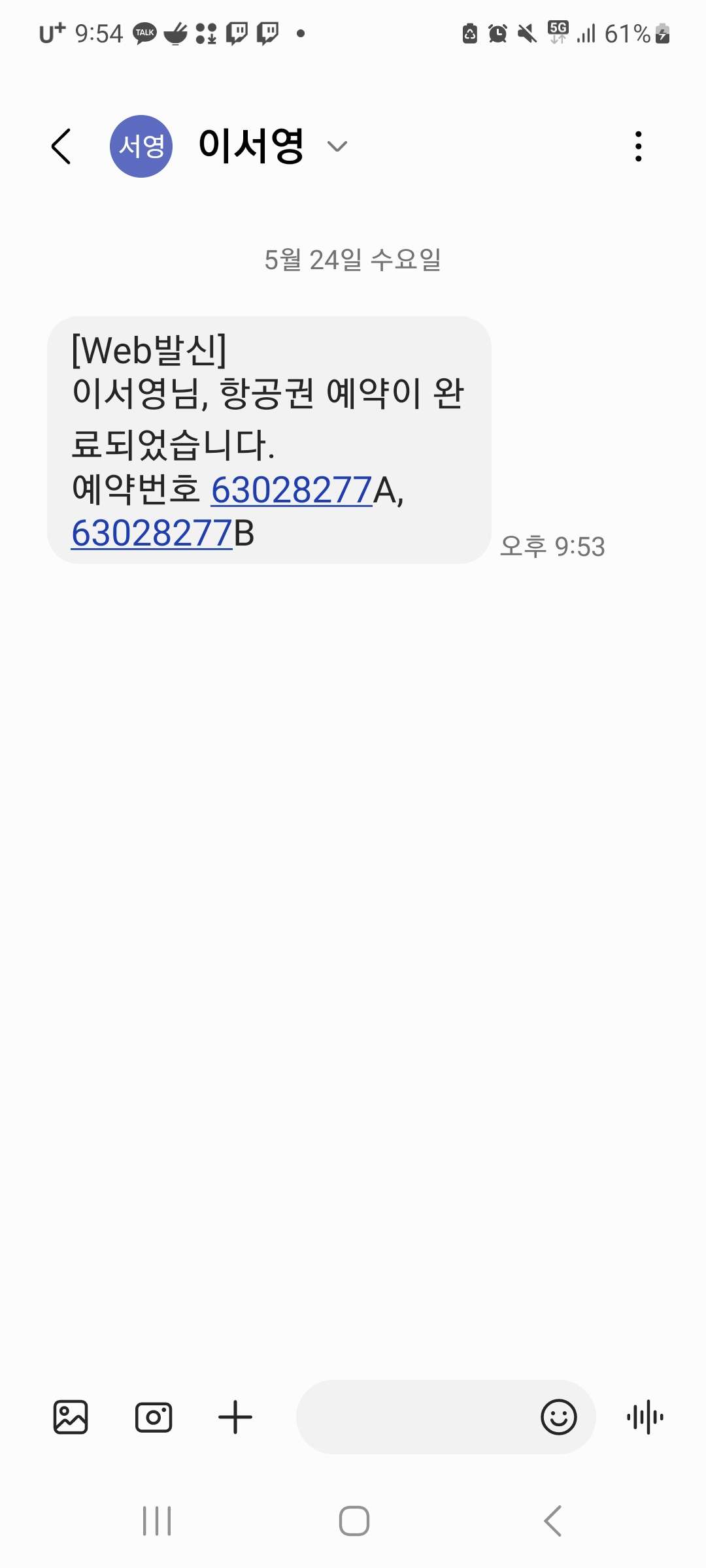Open the emoji sticker picker

[559, 1417]
